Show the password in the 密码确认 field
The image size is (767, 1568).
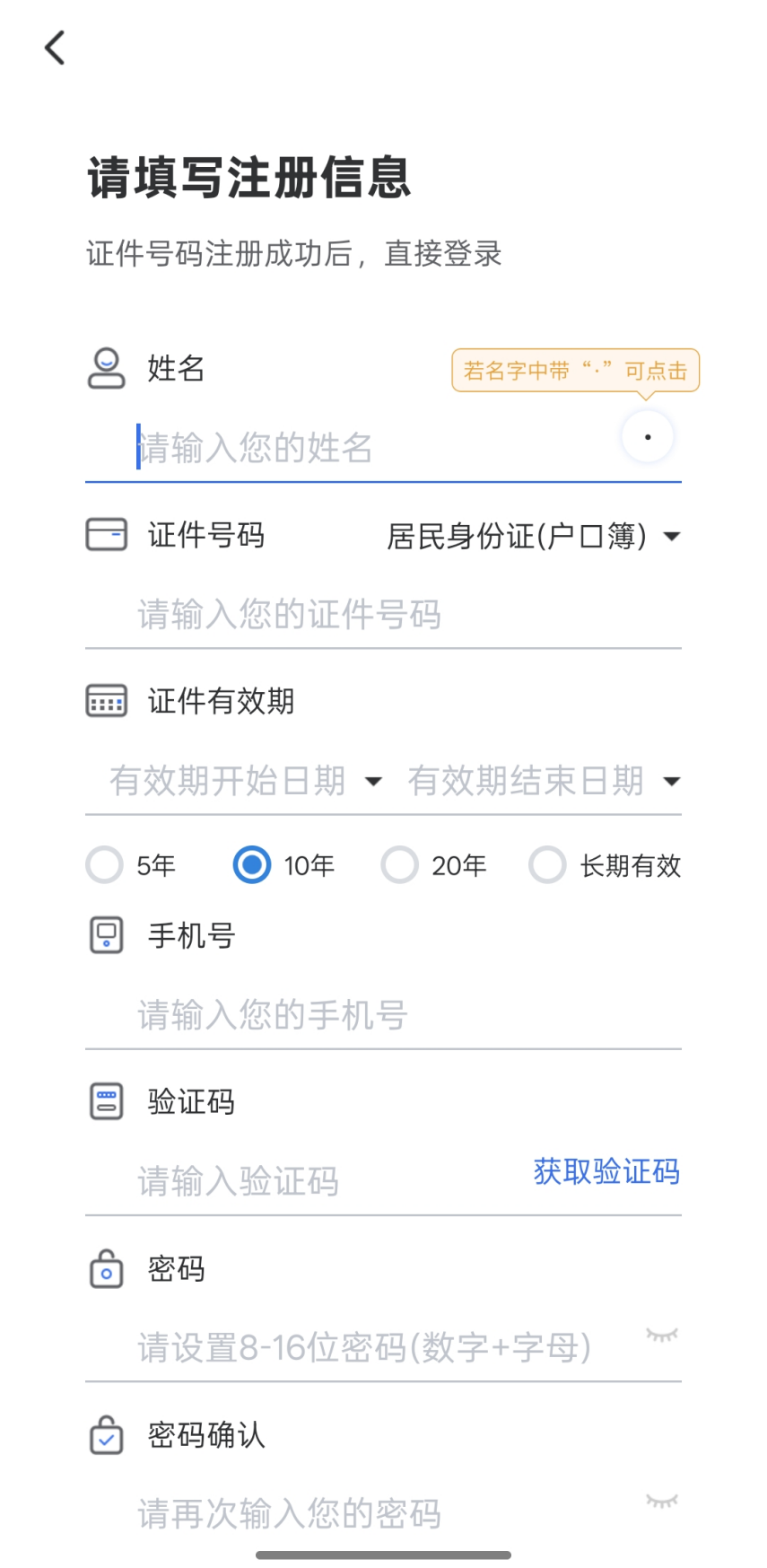click(661, 1503)
